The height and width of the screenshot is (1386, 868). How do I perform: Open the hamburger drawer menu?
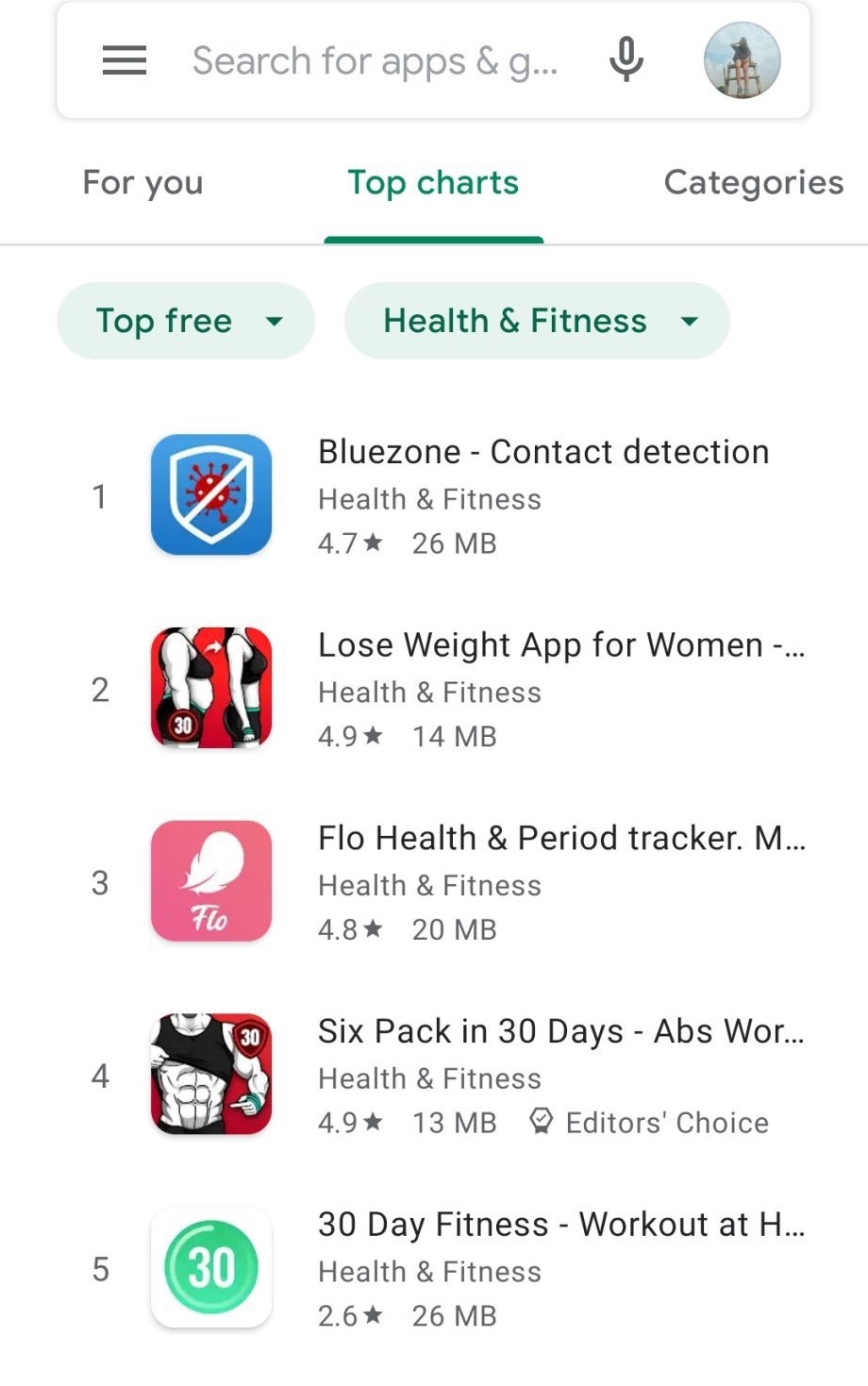[x=125, y=61]
